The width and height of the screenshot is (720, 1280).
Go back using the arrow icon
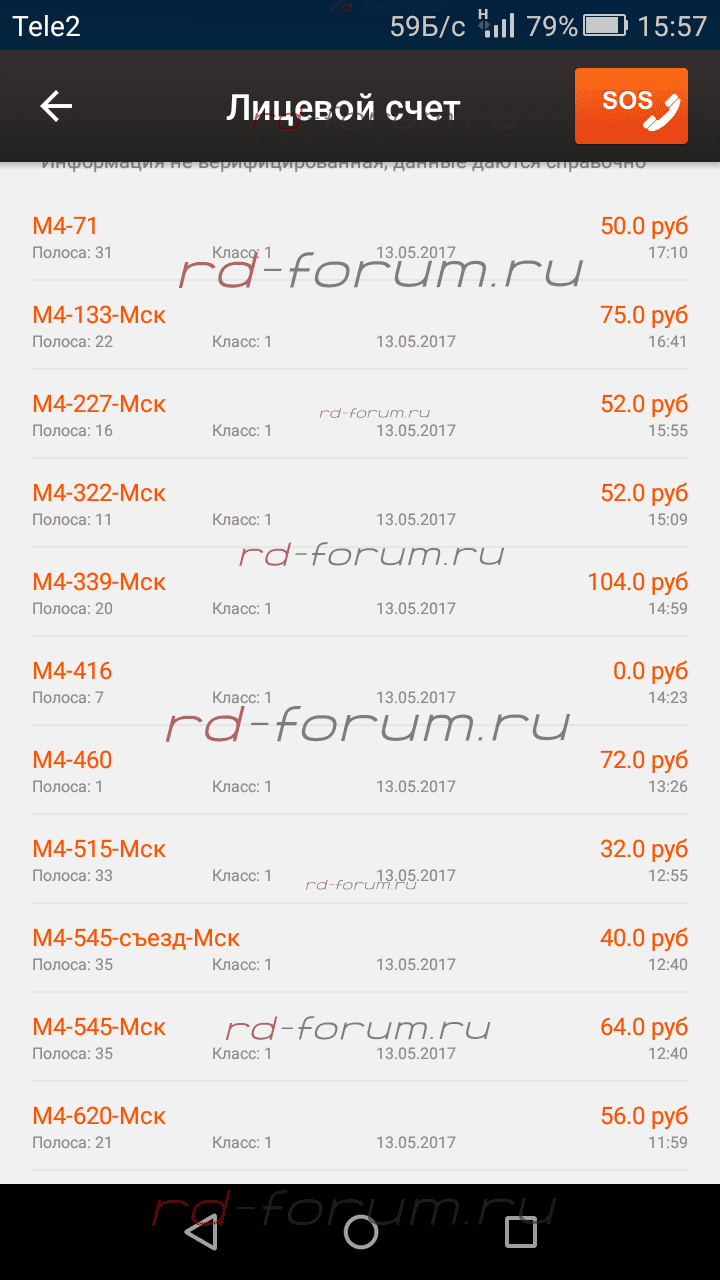click(56, 106)
